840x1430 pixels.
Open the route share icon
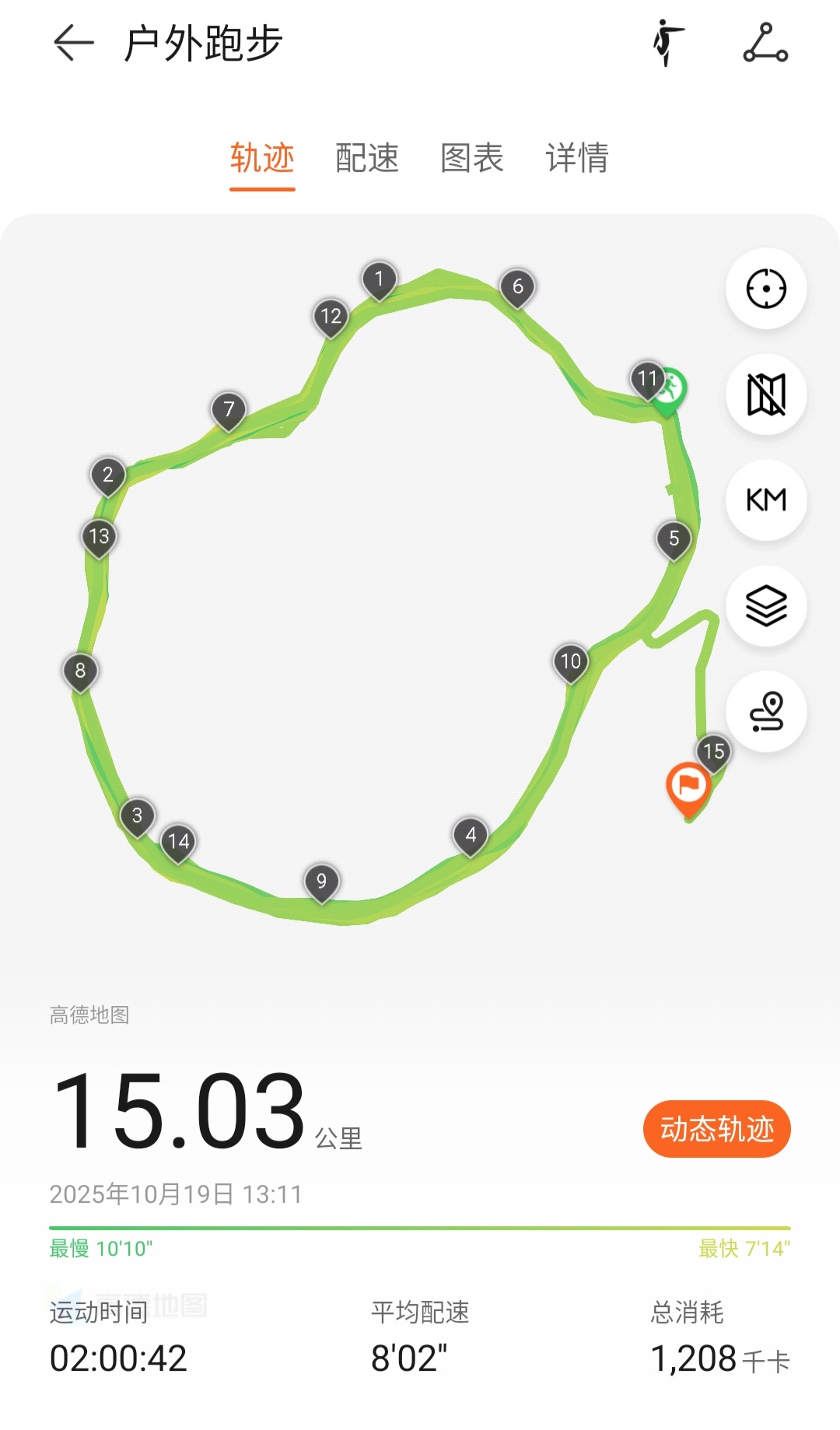[765, 43]
